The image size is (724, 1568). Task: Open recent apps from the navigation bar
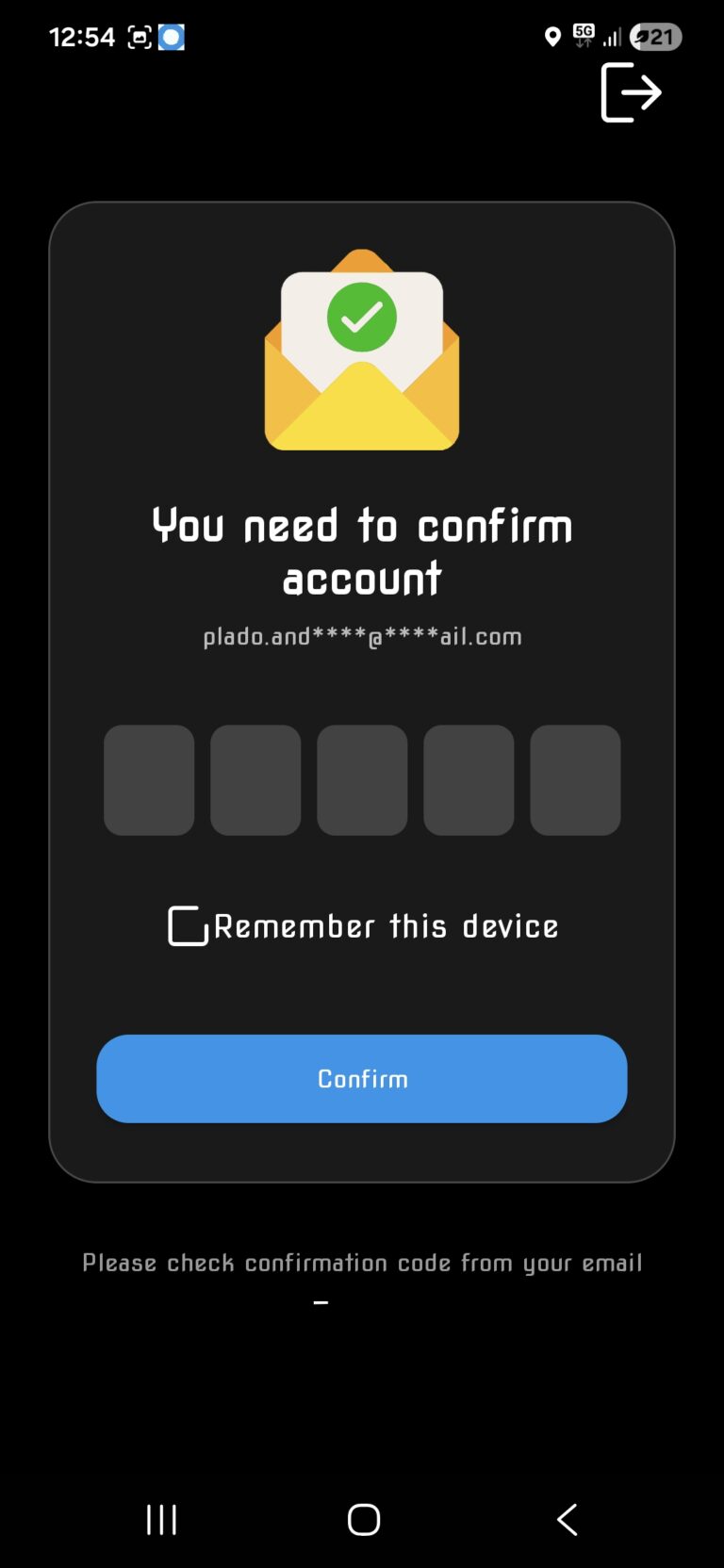tap(161, 1519)
